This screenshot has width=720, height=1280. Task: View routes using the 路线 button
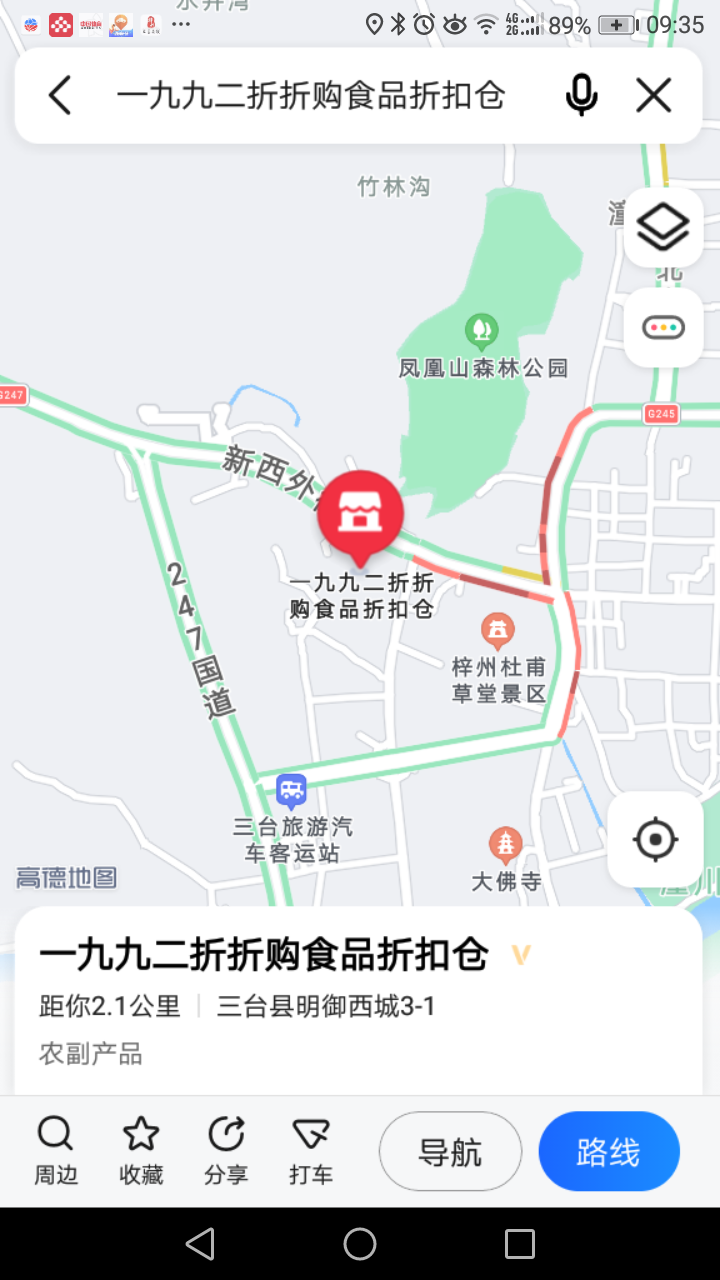608,1152
